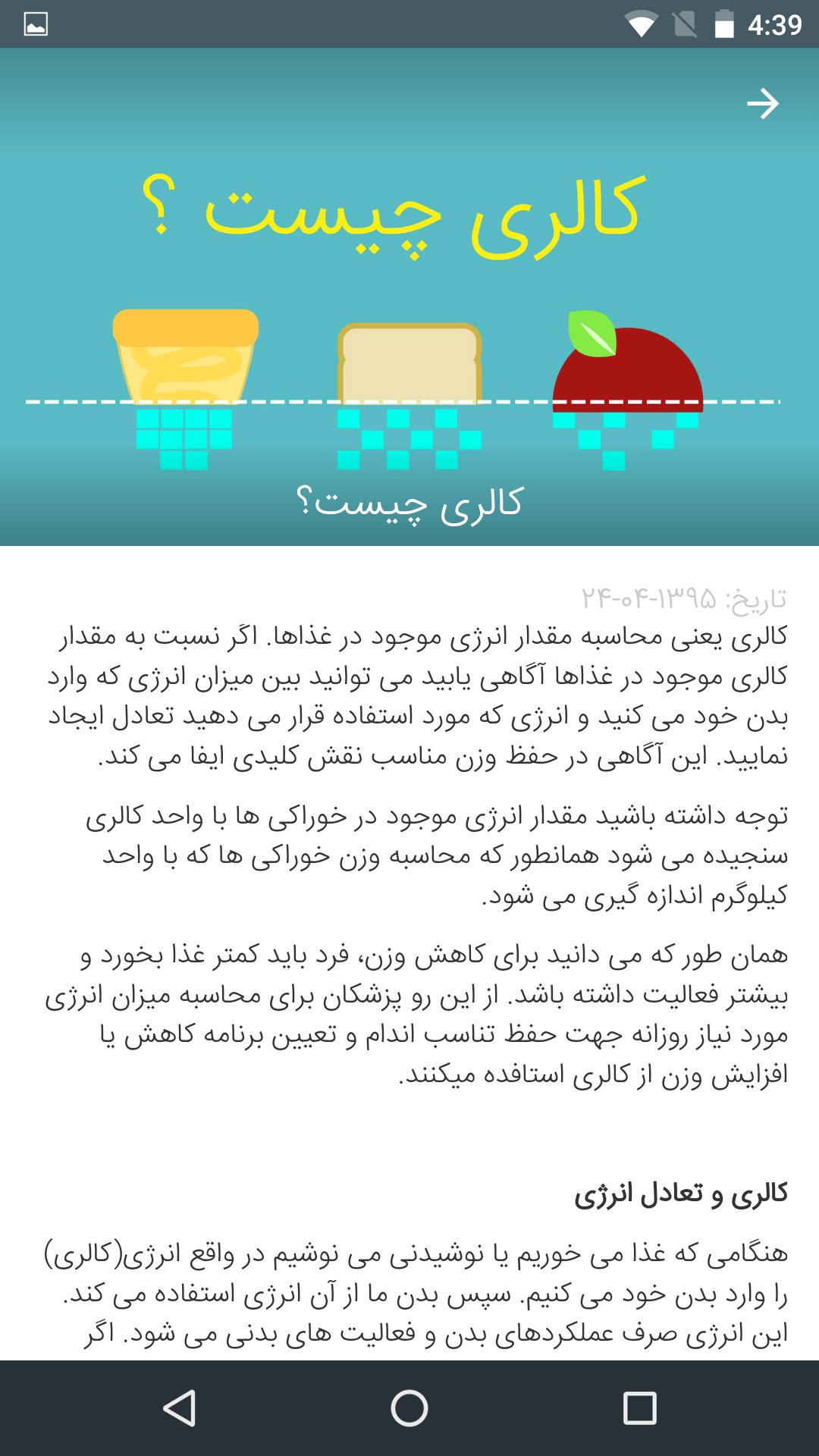The height and width of the screenshot is (1456, 819).
Task: Tap the back arrow in the header
Action: [763, 104]
